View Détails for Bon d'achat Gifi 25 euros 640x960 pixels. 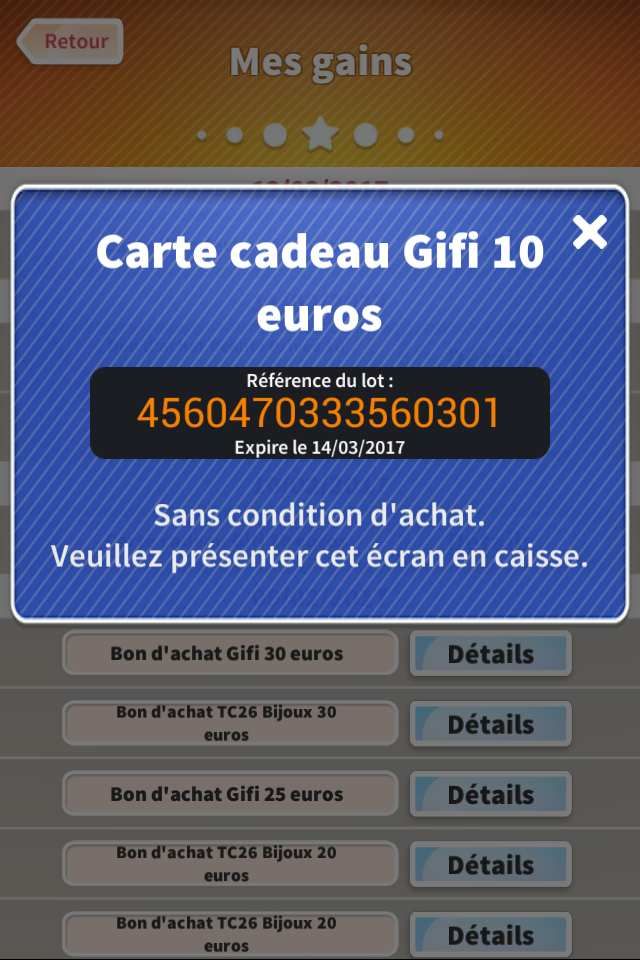pyautogui.click(x=490, y=794)
